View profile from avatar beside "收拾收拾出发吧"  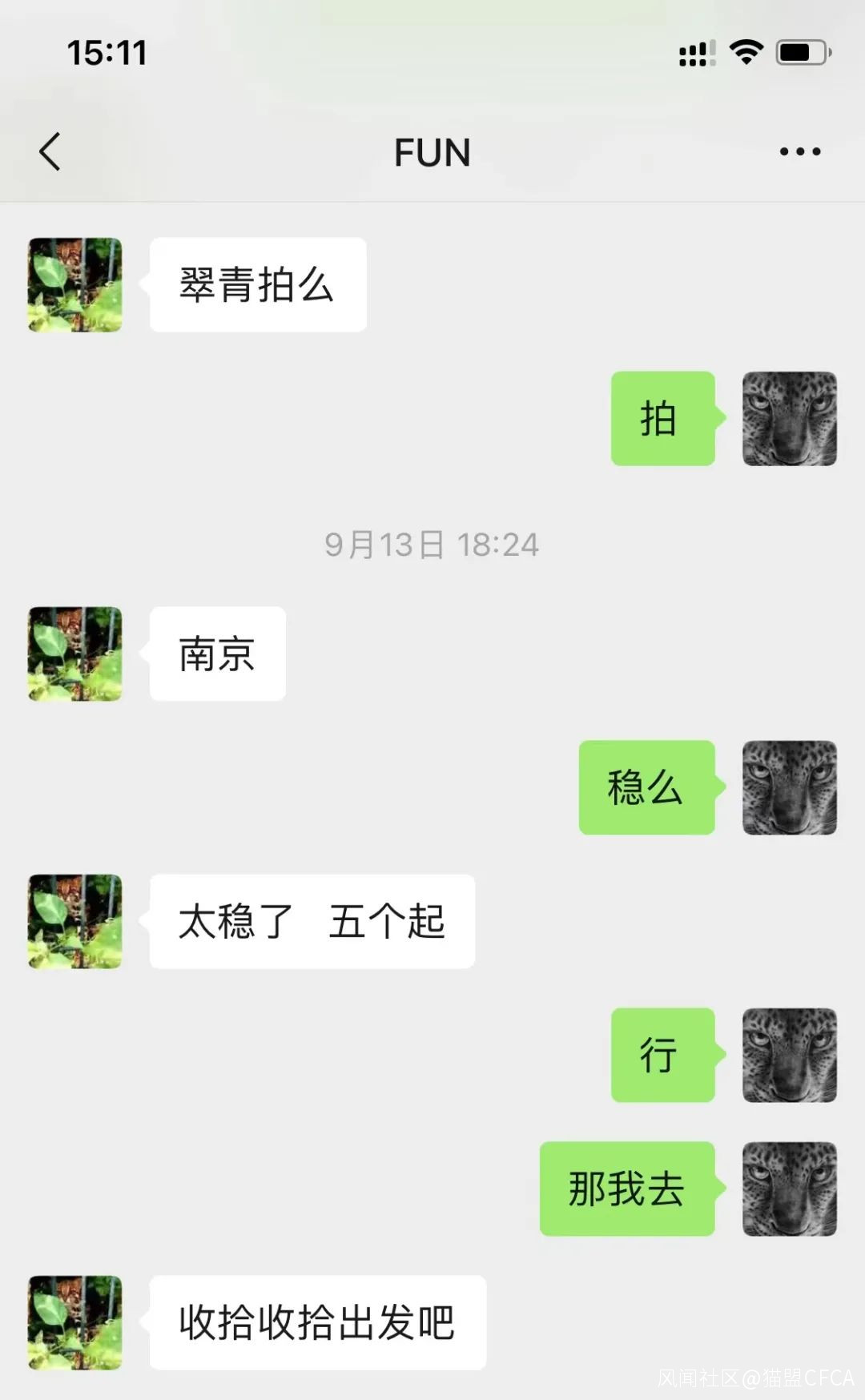coord(75,1322)
